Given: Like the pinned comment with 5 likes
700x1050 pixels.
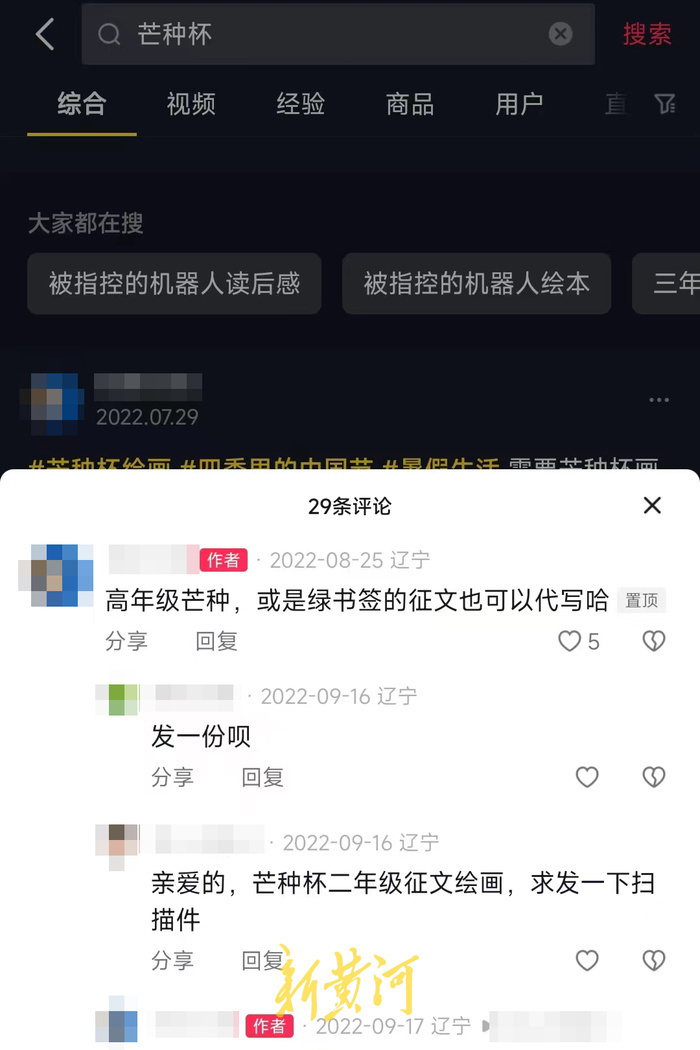Looking at the screenshot, I should coord(570,642).
